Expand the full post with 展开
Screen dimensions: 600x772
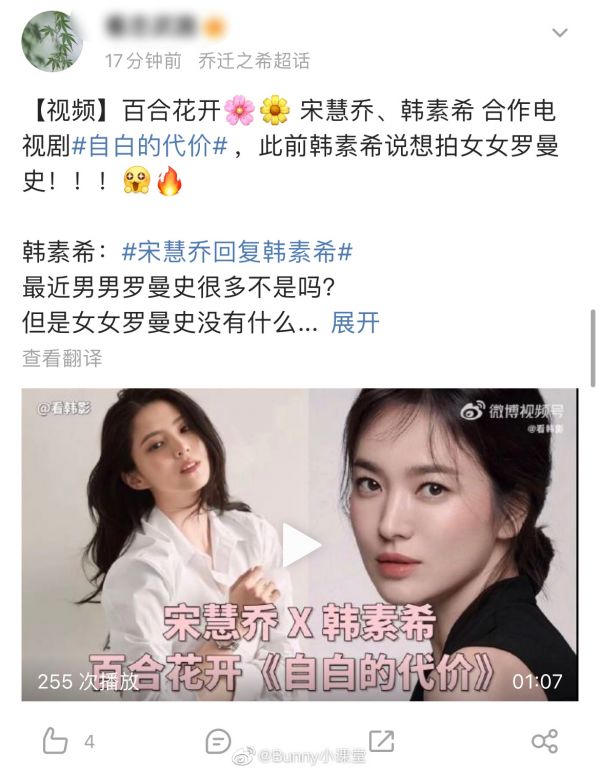point(355,323)
